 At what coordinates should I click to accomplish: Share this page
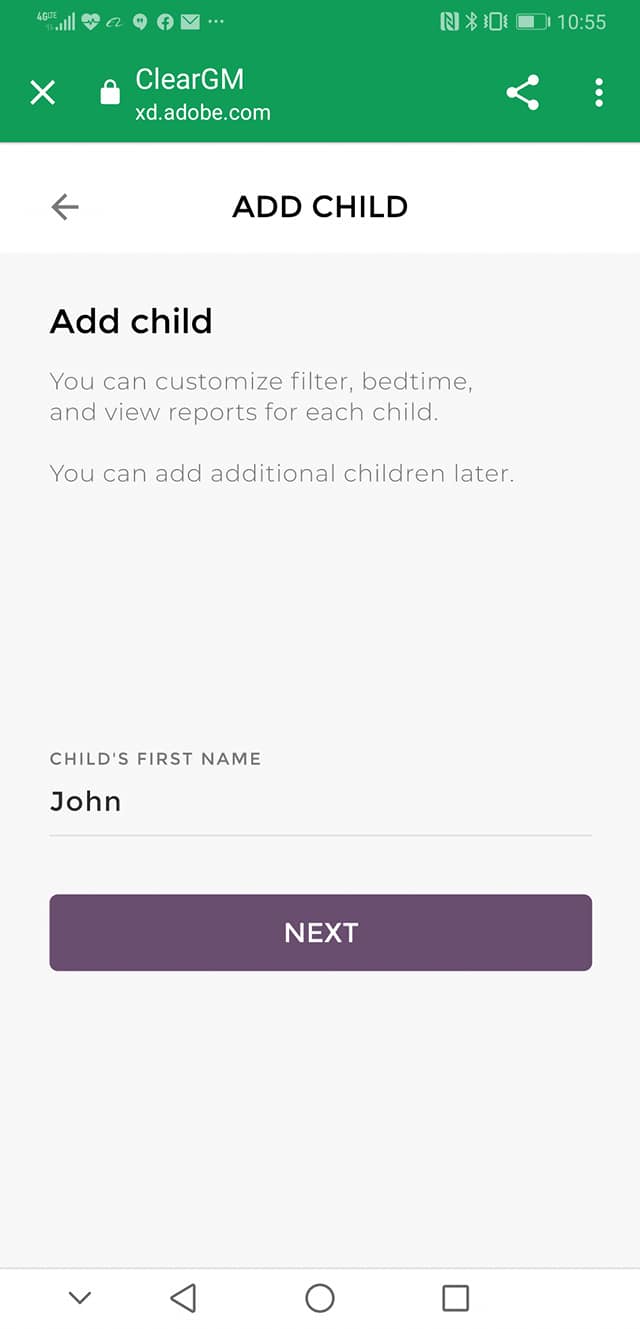click(522, 93)
